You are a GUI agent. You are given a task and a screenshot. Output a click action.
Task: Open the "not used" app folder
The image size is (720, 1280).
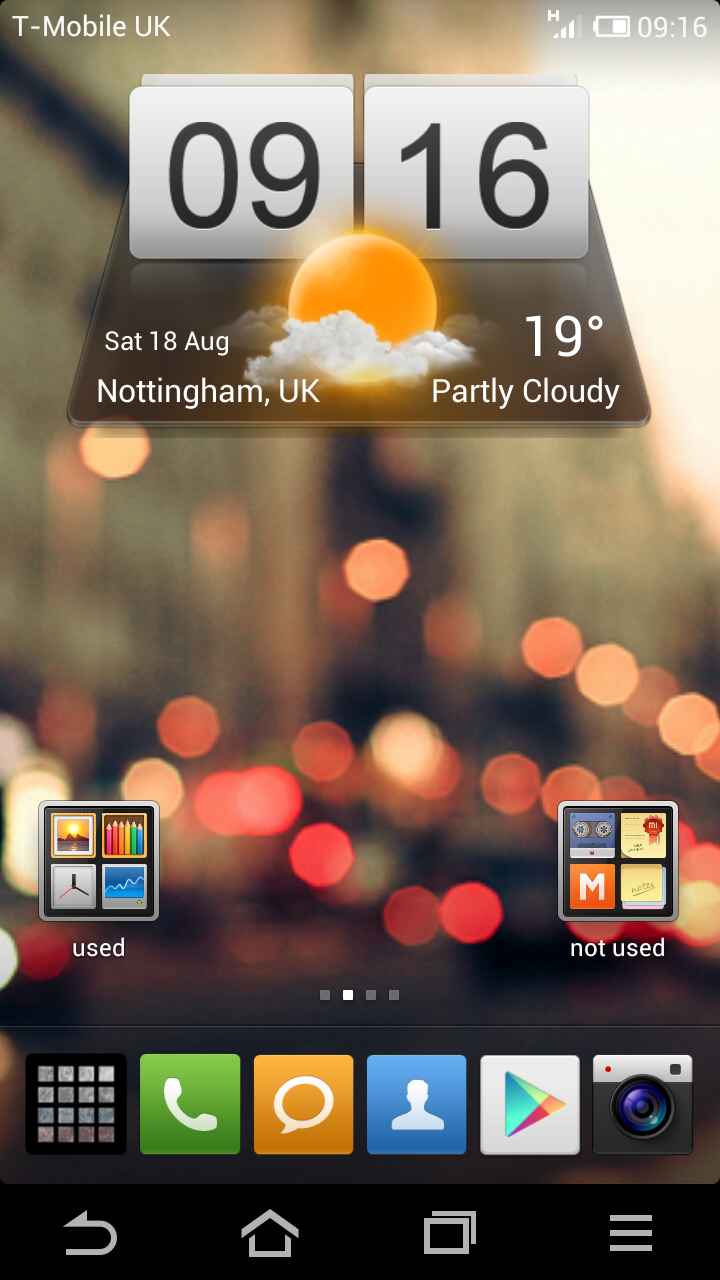click(618, 861)
